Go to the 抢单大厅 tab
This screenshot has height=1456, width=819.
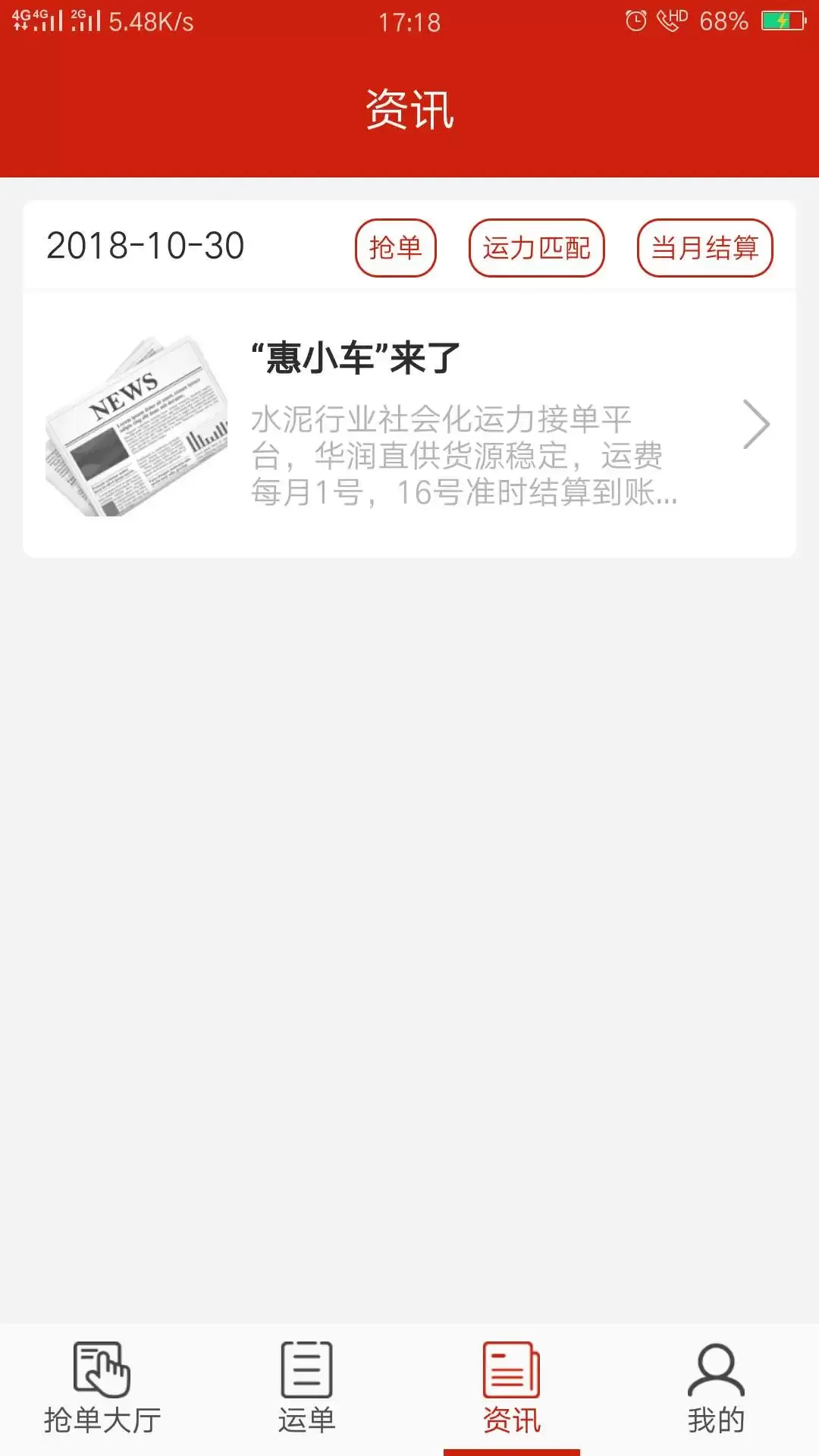(102, 1389)
